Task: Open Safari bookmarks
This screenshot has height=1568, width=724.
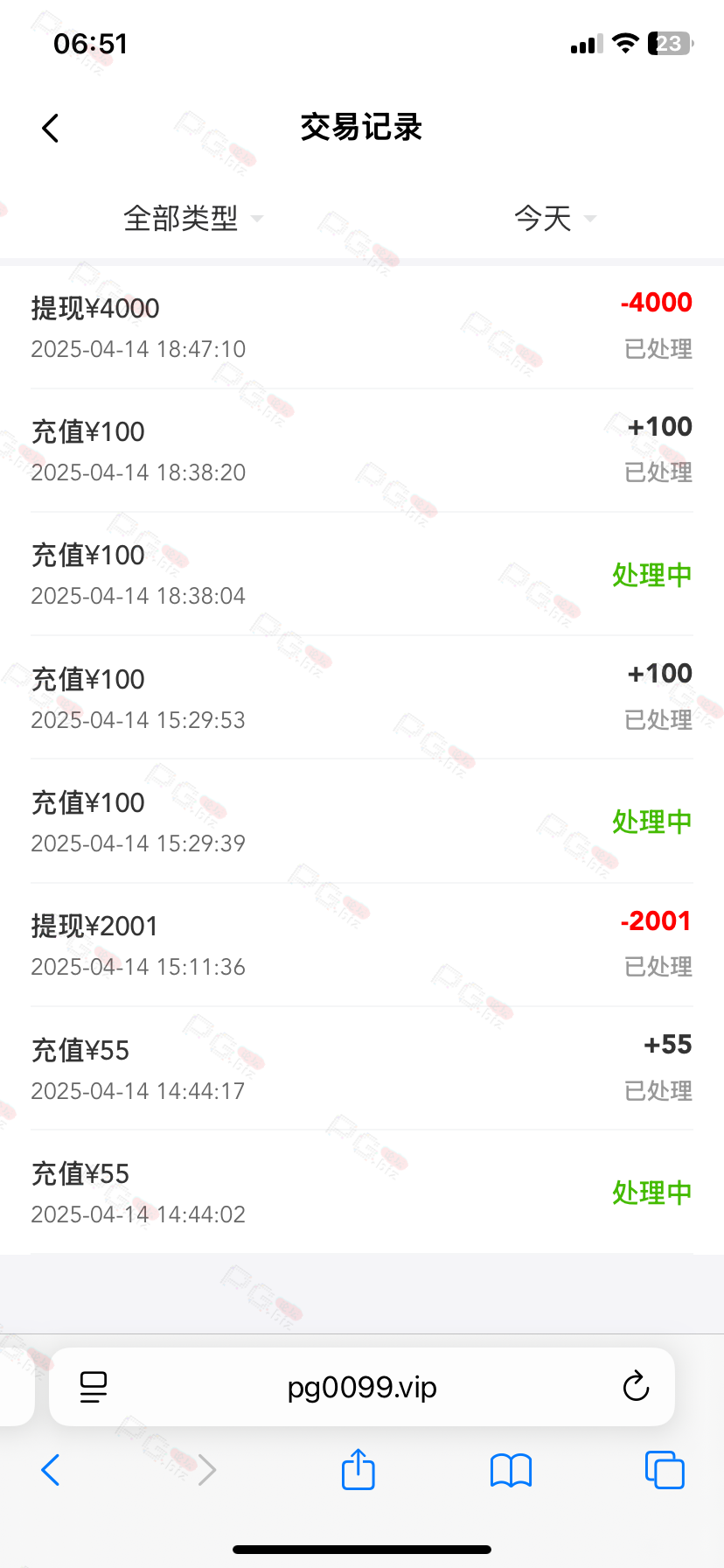Action: point(512,1470)
